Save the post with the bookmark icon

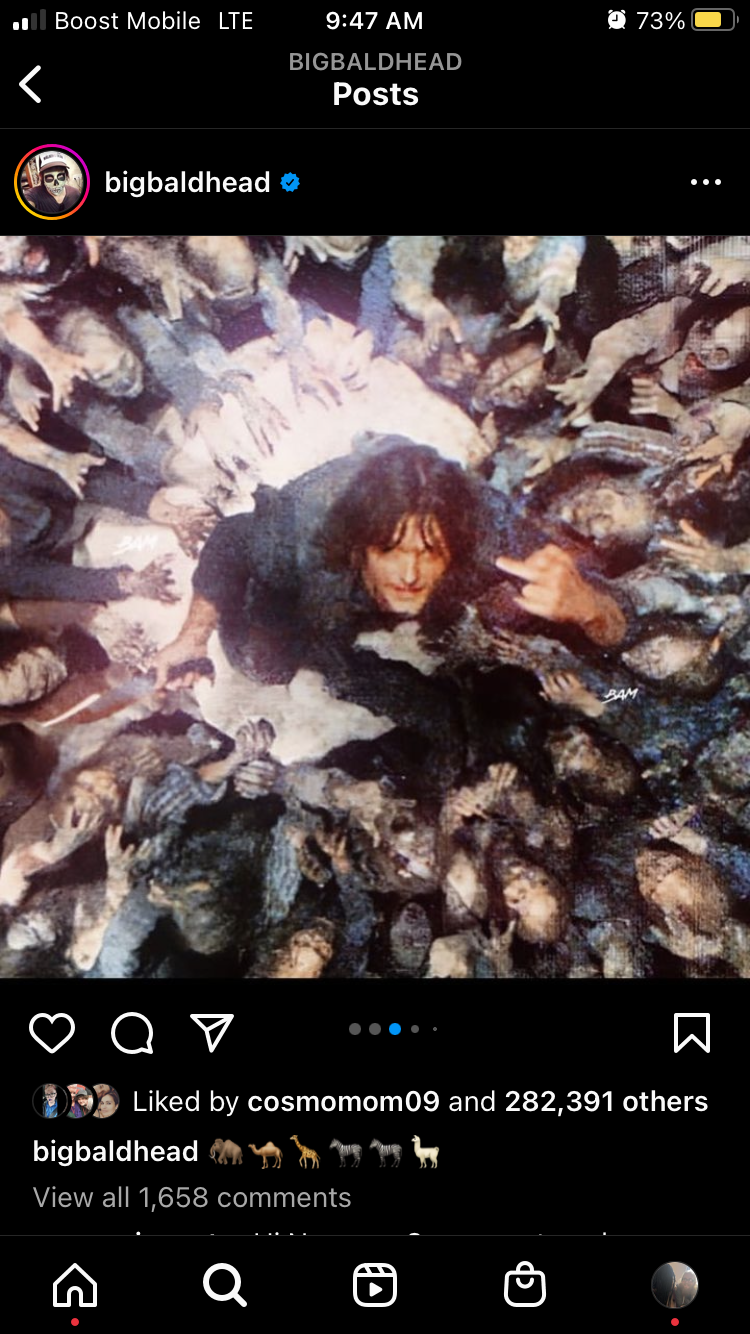(692, 1033)
